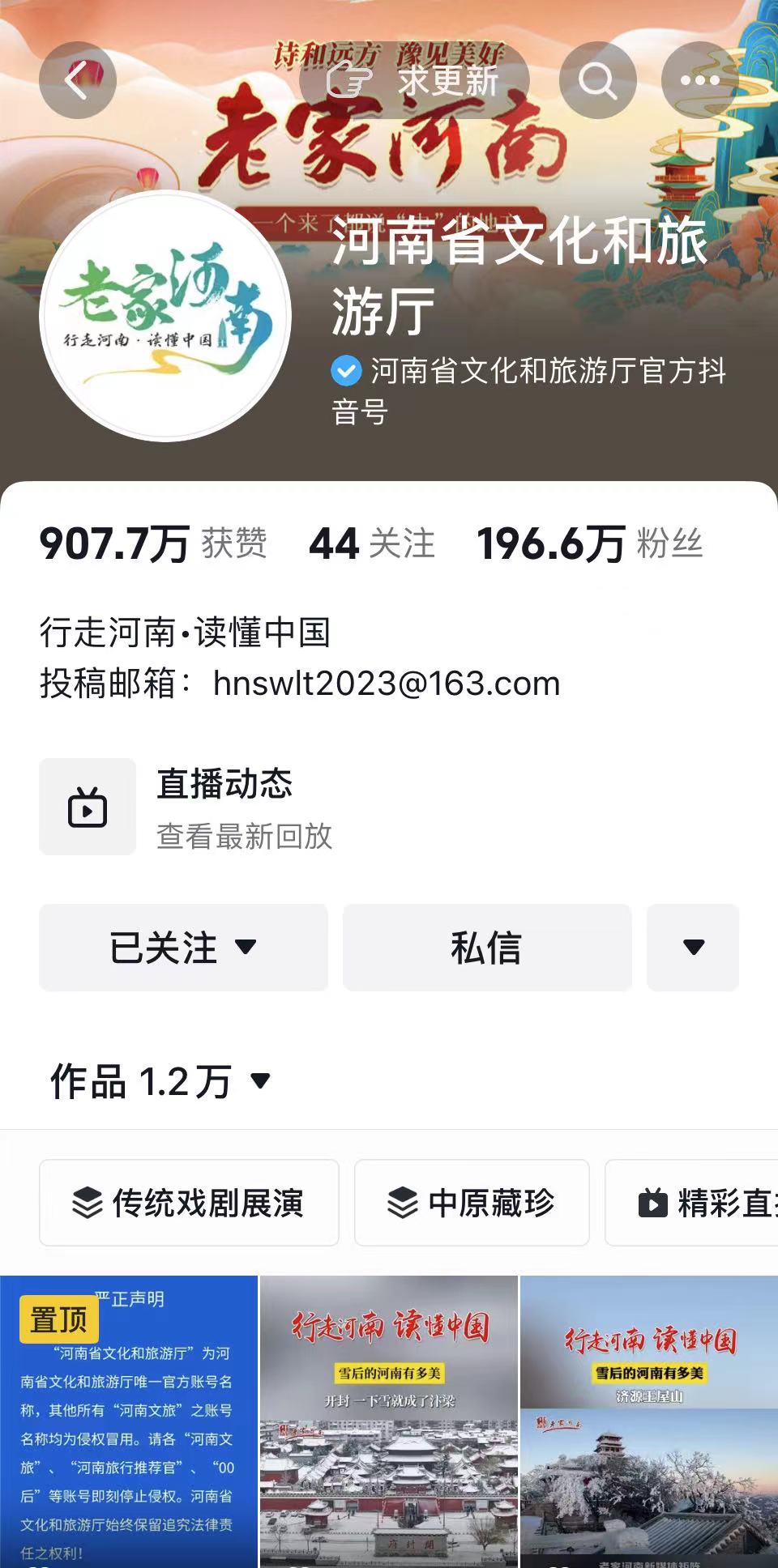This screenshot has height=1568, width=778.
Task: Expand the 已关注 dropdown arrow
Action: (247, 946)
